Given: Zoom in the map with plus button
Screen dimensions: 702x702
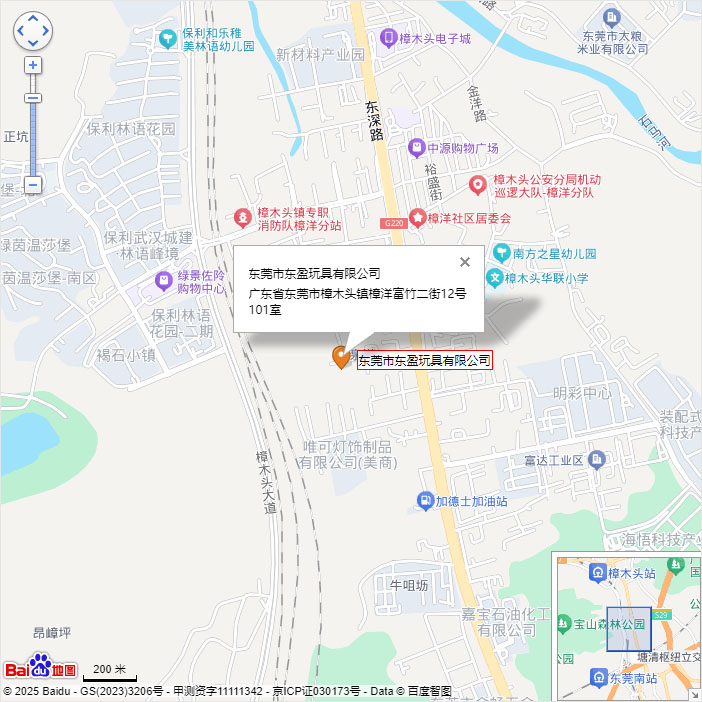Looking at the screenshot, I should pyautogui.click(x=33, y=65).
